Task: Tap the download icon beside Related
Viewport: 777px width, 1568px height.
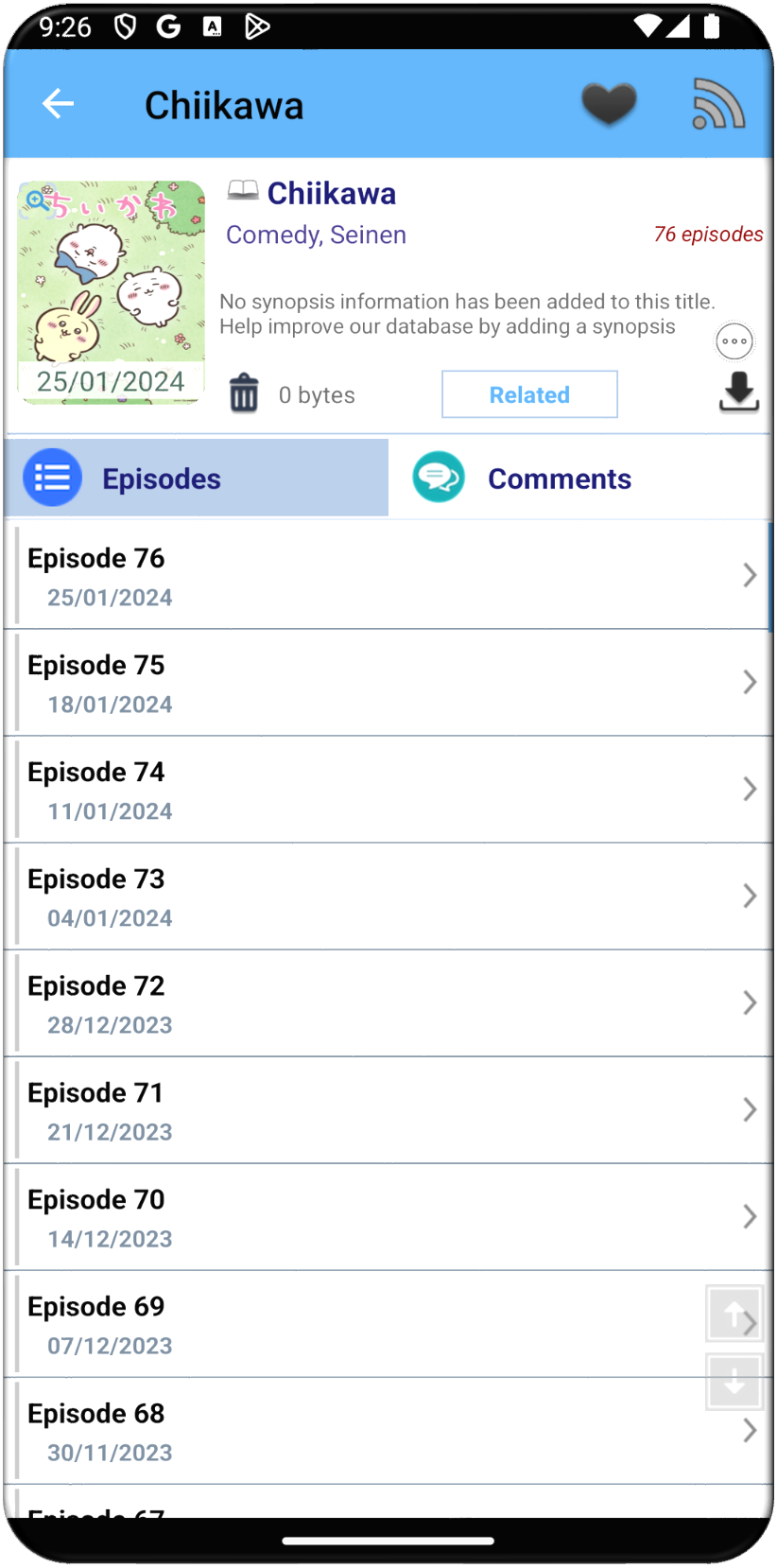Action: [x=739, y=392]
